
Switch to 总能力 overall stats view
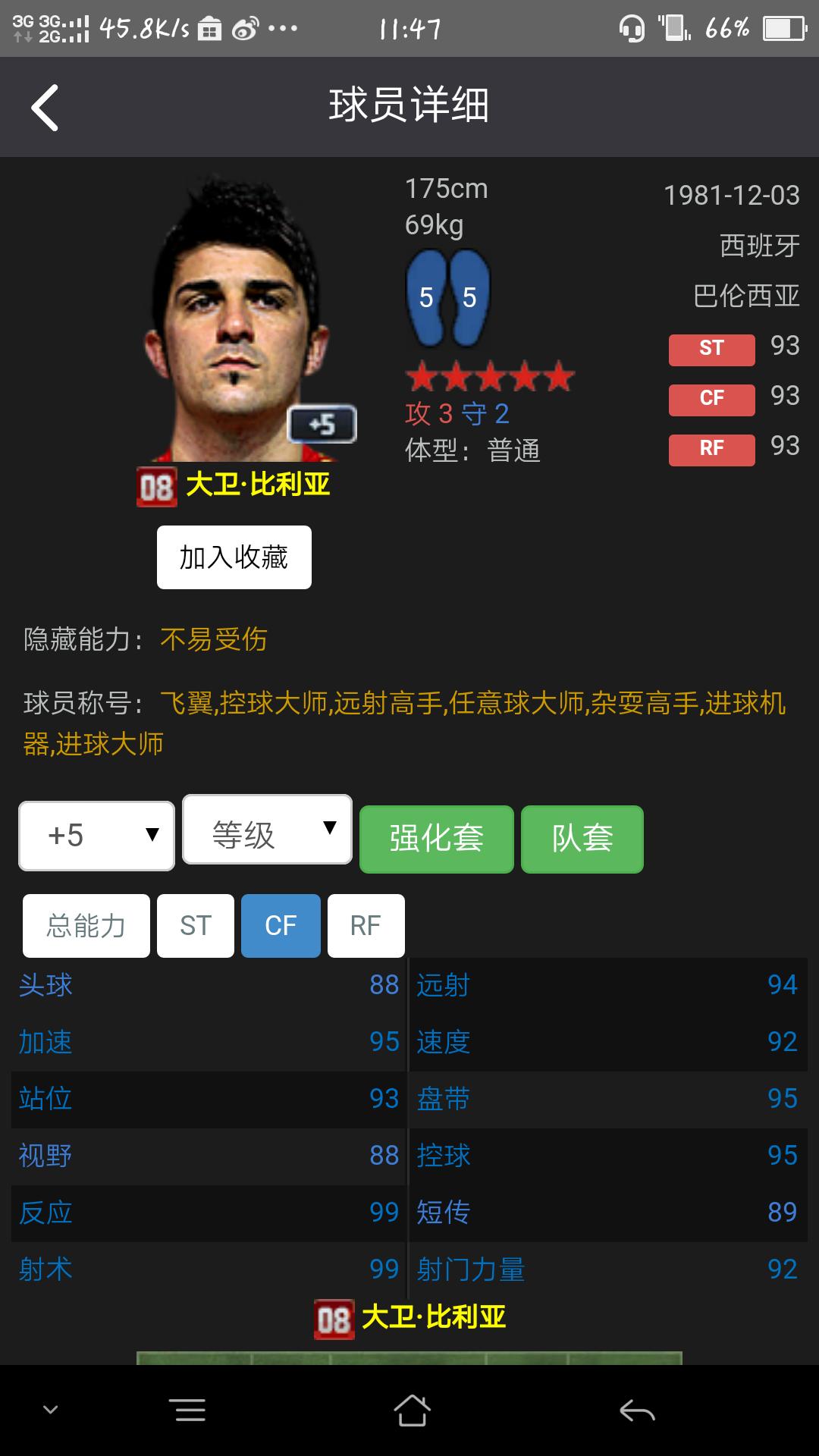86,925
